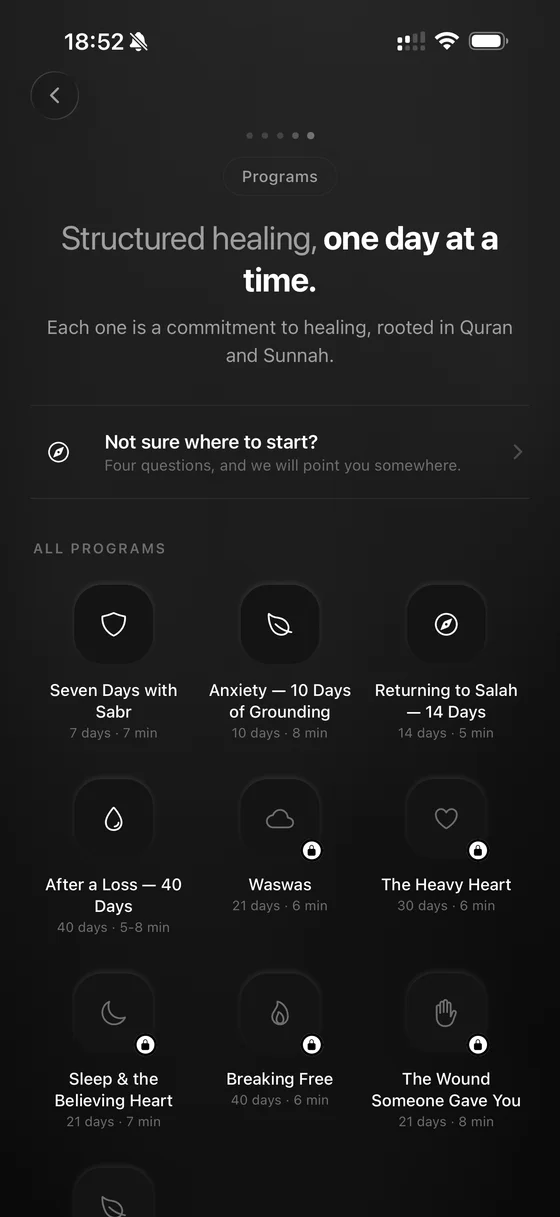Open the 'Not sure where to start?' quiz

pos(280,452)
